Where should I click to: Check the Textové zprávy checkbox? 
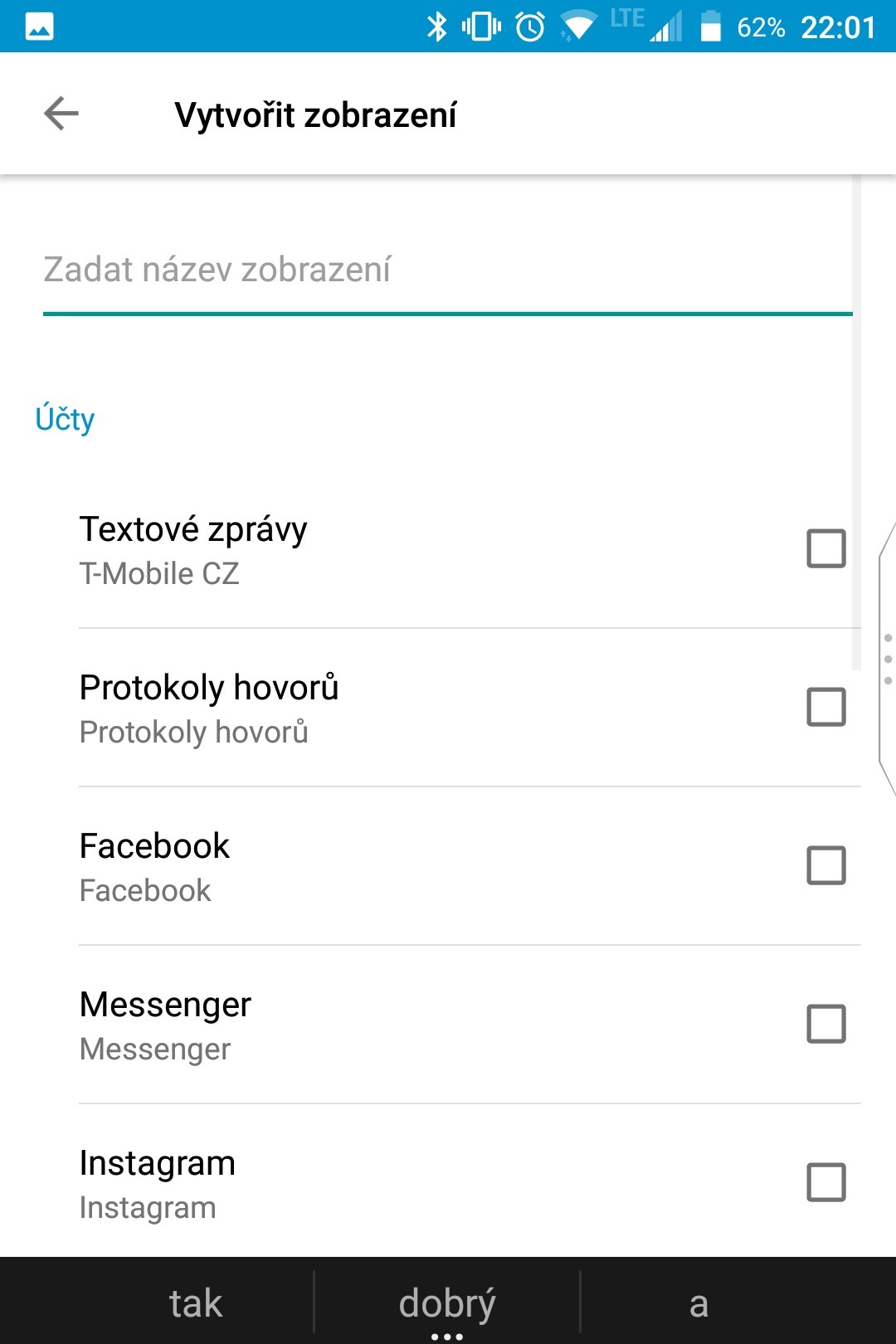tap(825, 548)
